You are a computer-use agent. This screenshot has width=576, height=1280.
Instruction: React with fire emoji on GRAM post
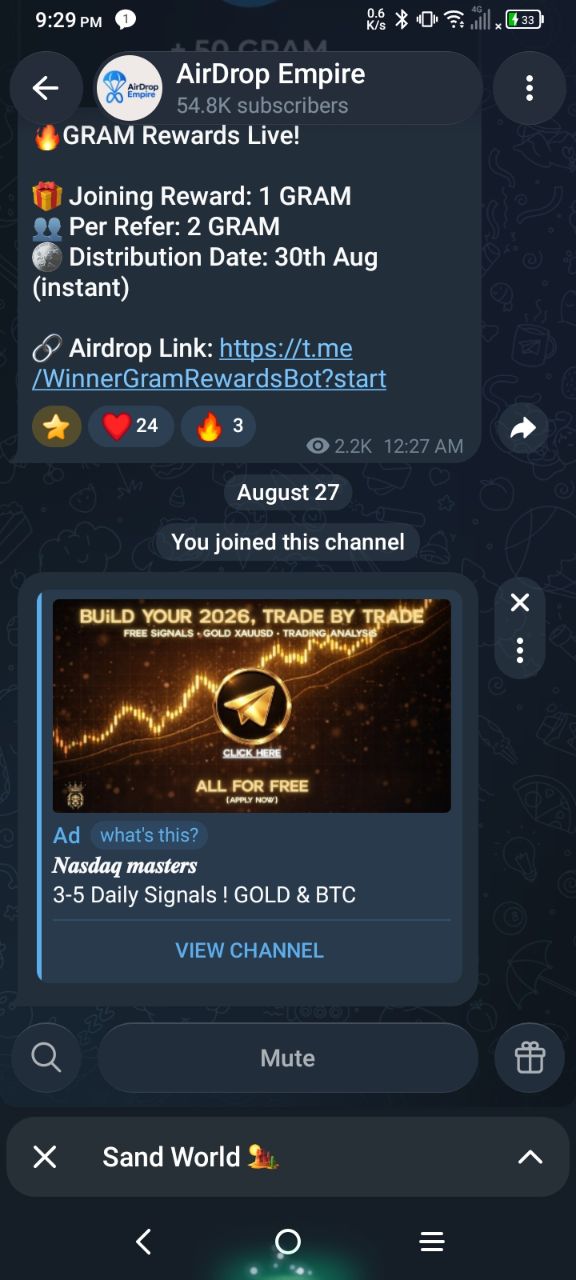(219, 426)
